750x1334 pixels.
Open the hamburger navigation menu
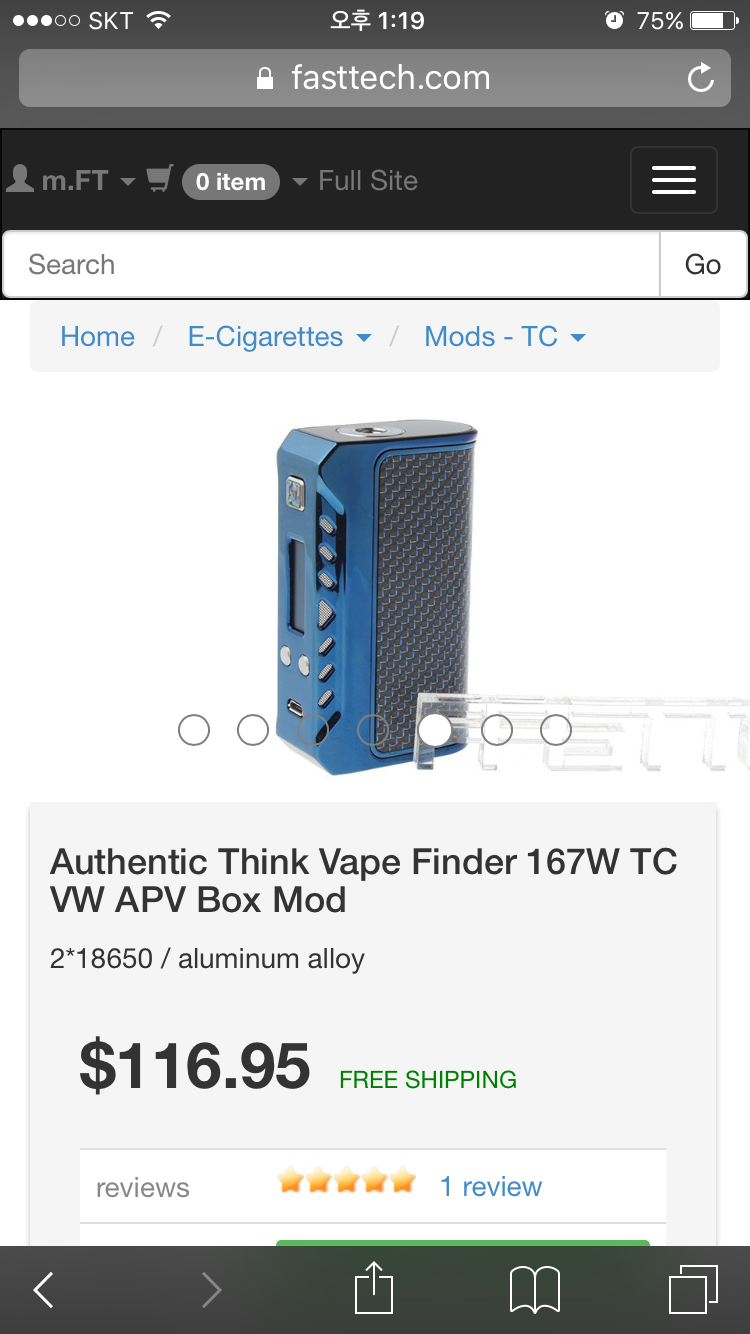(673, 180)
